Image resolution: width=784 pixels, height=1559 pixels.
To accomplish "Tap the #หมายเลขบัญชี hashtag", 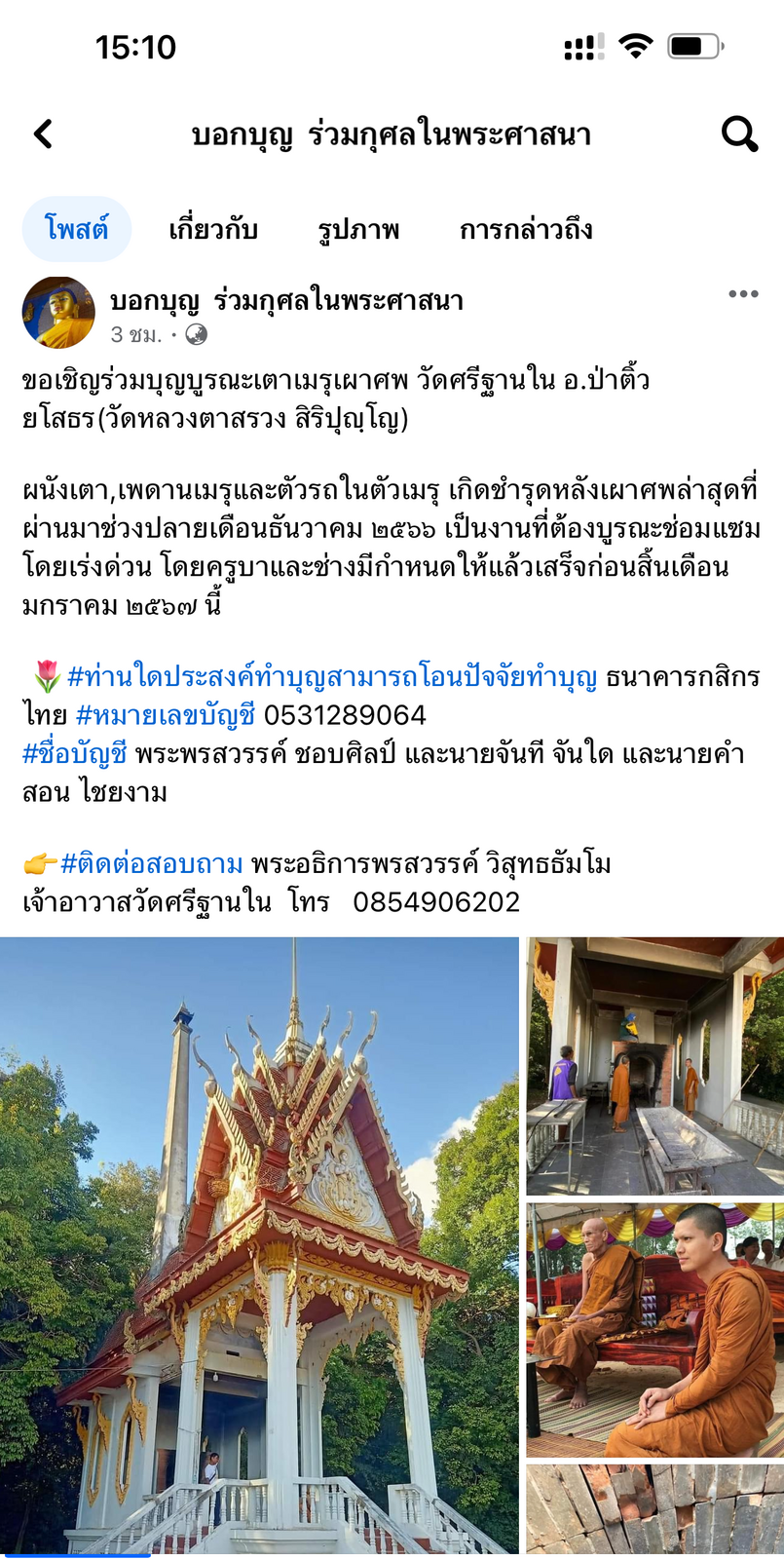I will click(166, 715).
